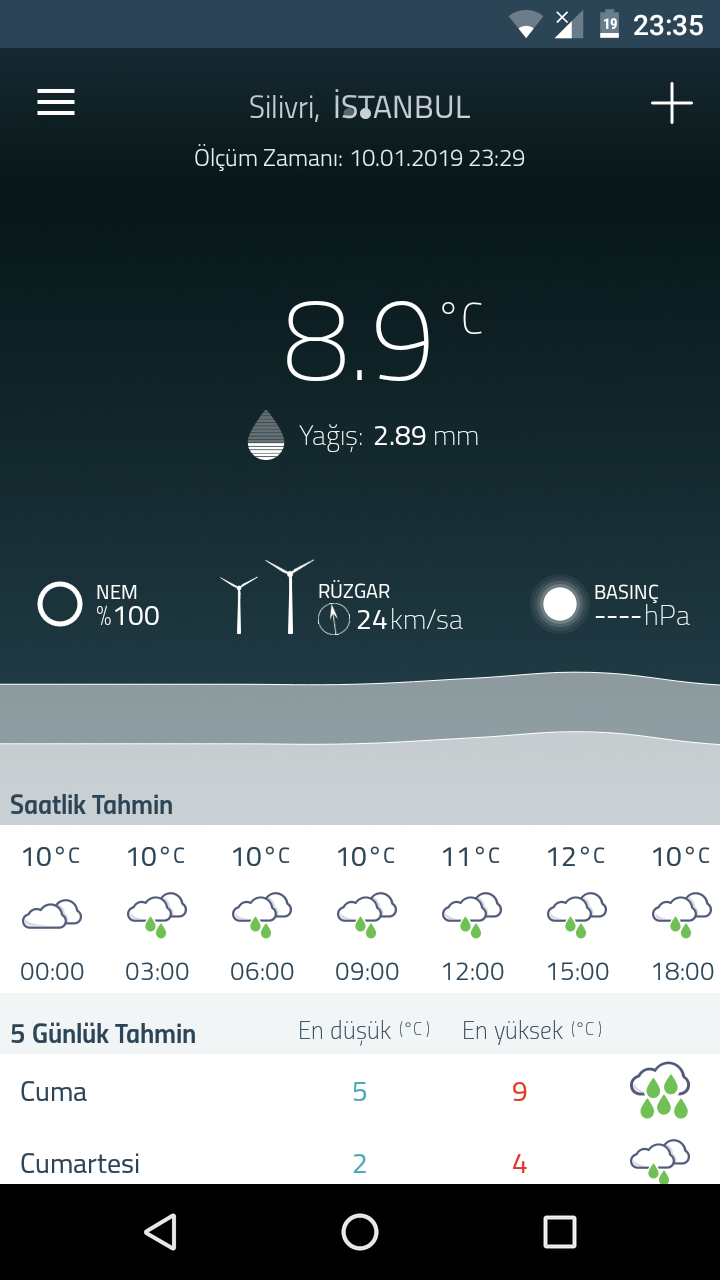Open the Cuma daily forecast row
The width and height of the screenshot is (720, 1280).
pos(360,1091)
